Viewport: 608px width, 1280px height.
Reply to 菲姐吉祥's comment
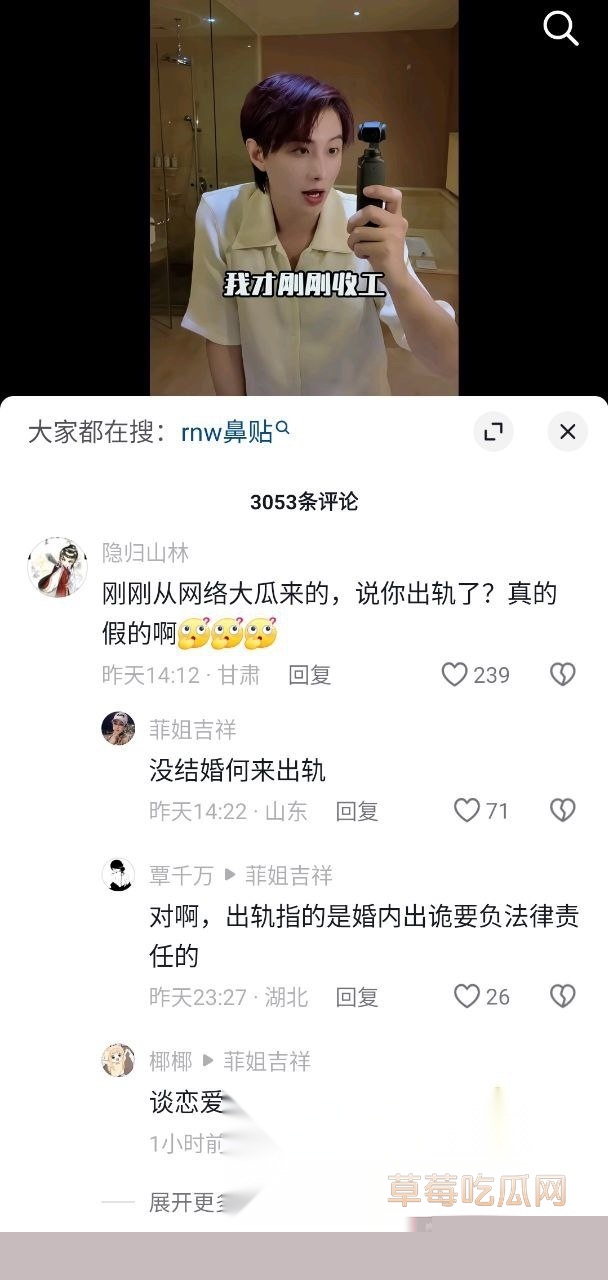[x=357, y=811]
